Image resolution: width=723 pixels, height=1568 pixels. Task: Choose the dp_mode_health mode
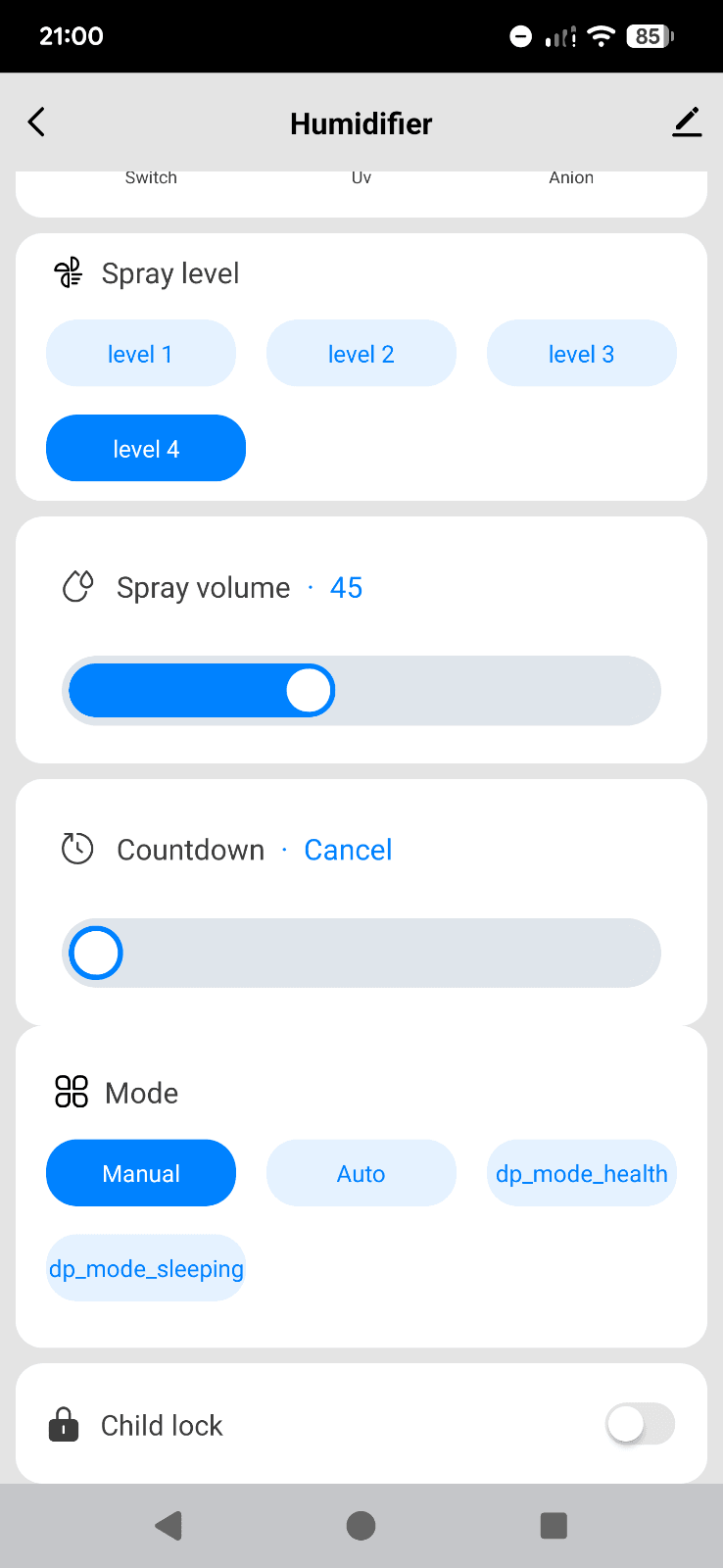pos(581,1173)
